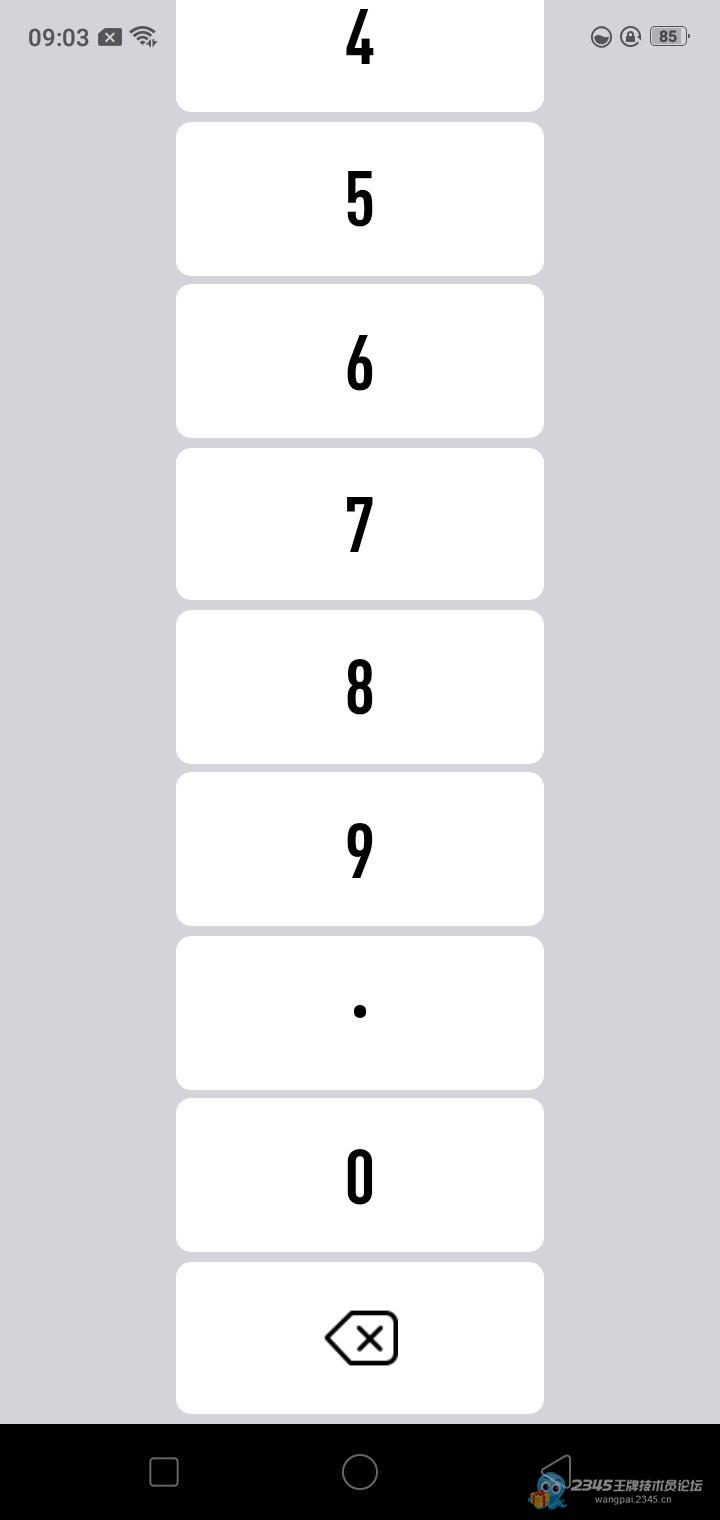Delete last digit with backspace key
720x1520 pixels.
tap(360, 1338)
